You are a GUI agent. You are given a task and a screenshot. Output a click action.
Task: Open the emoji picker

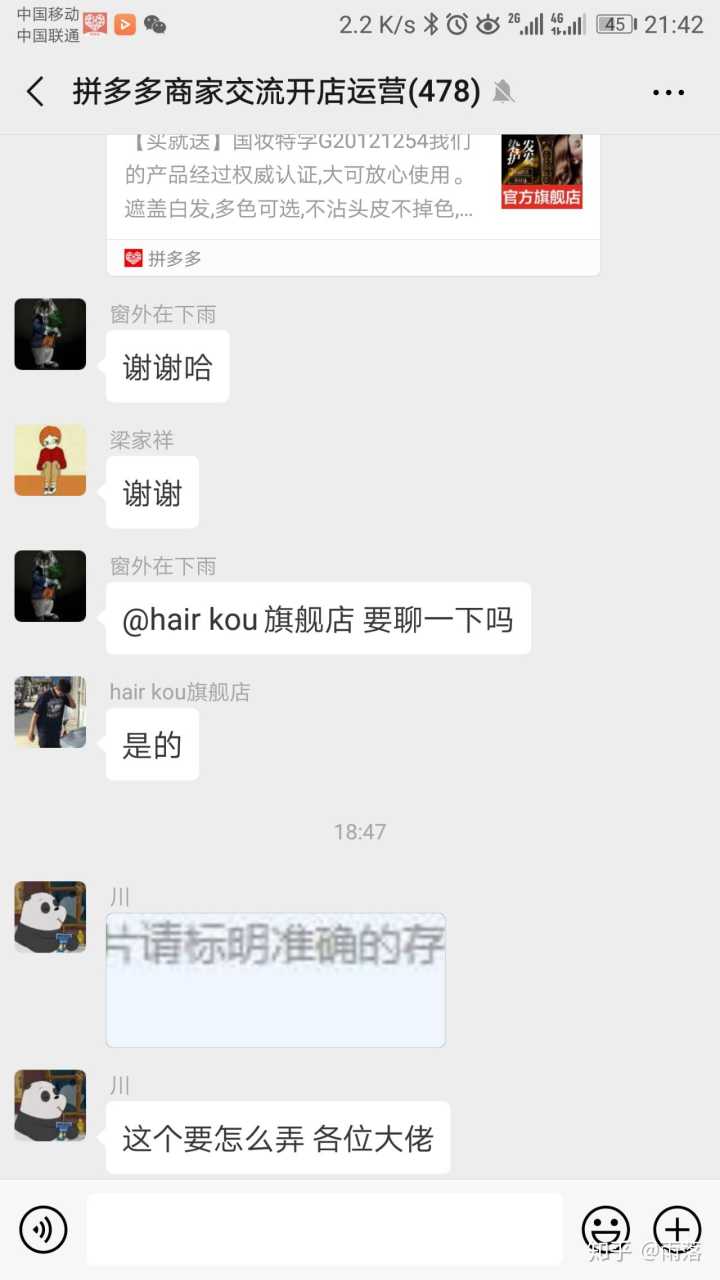606,1229
